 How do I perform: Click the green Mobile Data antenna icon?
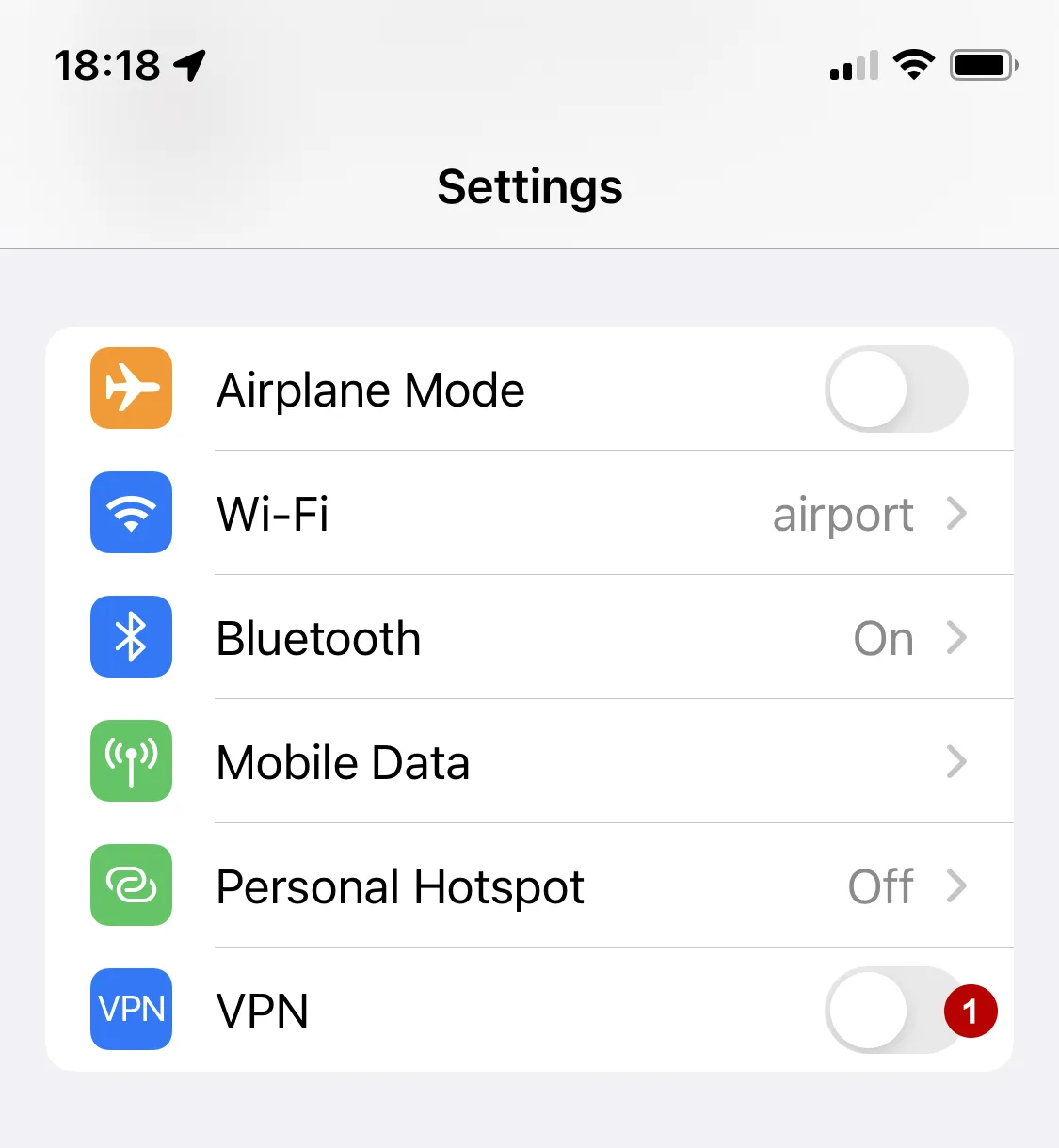click(x=131, y=761)
